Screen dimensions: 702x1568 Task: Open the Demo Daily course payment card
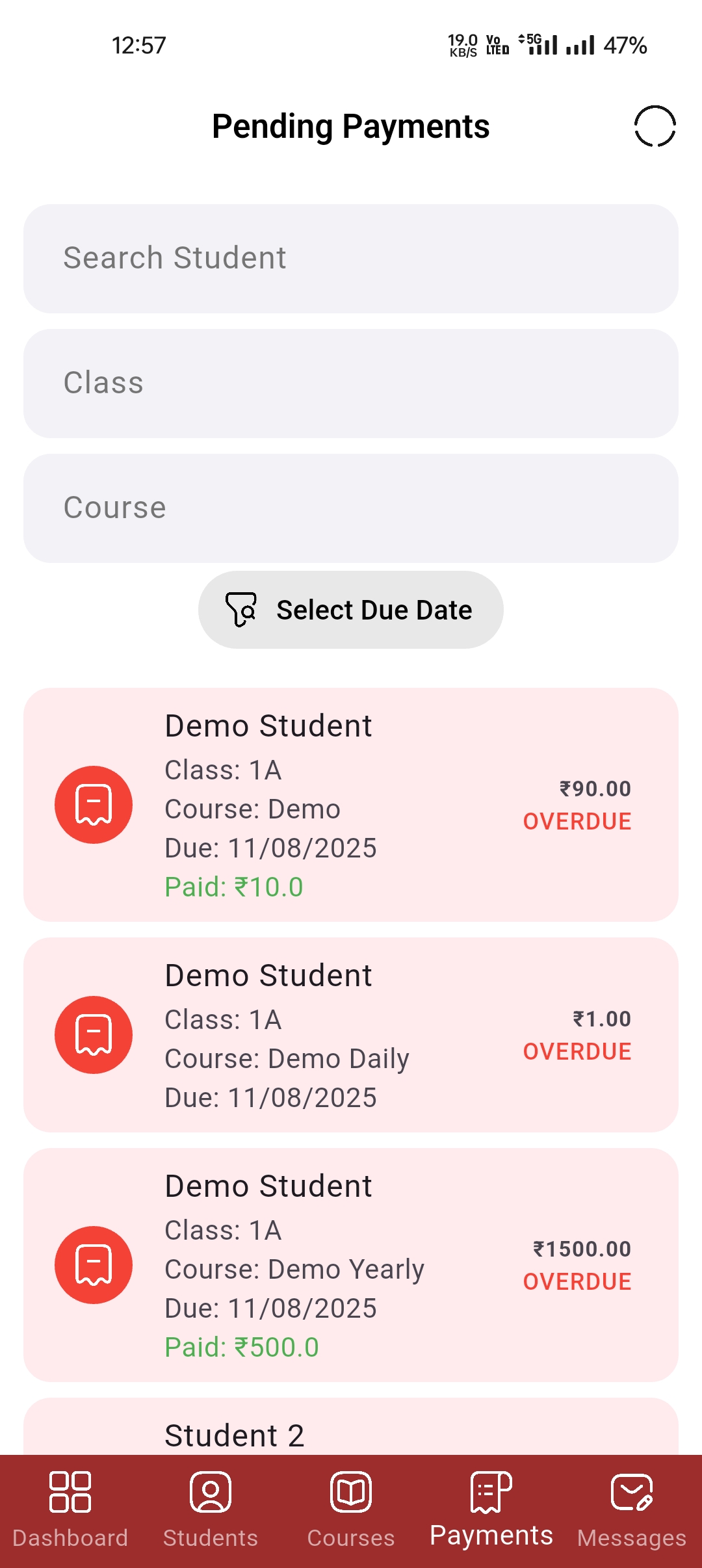(351, 1035)
